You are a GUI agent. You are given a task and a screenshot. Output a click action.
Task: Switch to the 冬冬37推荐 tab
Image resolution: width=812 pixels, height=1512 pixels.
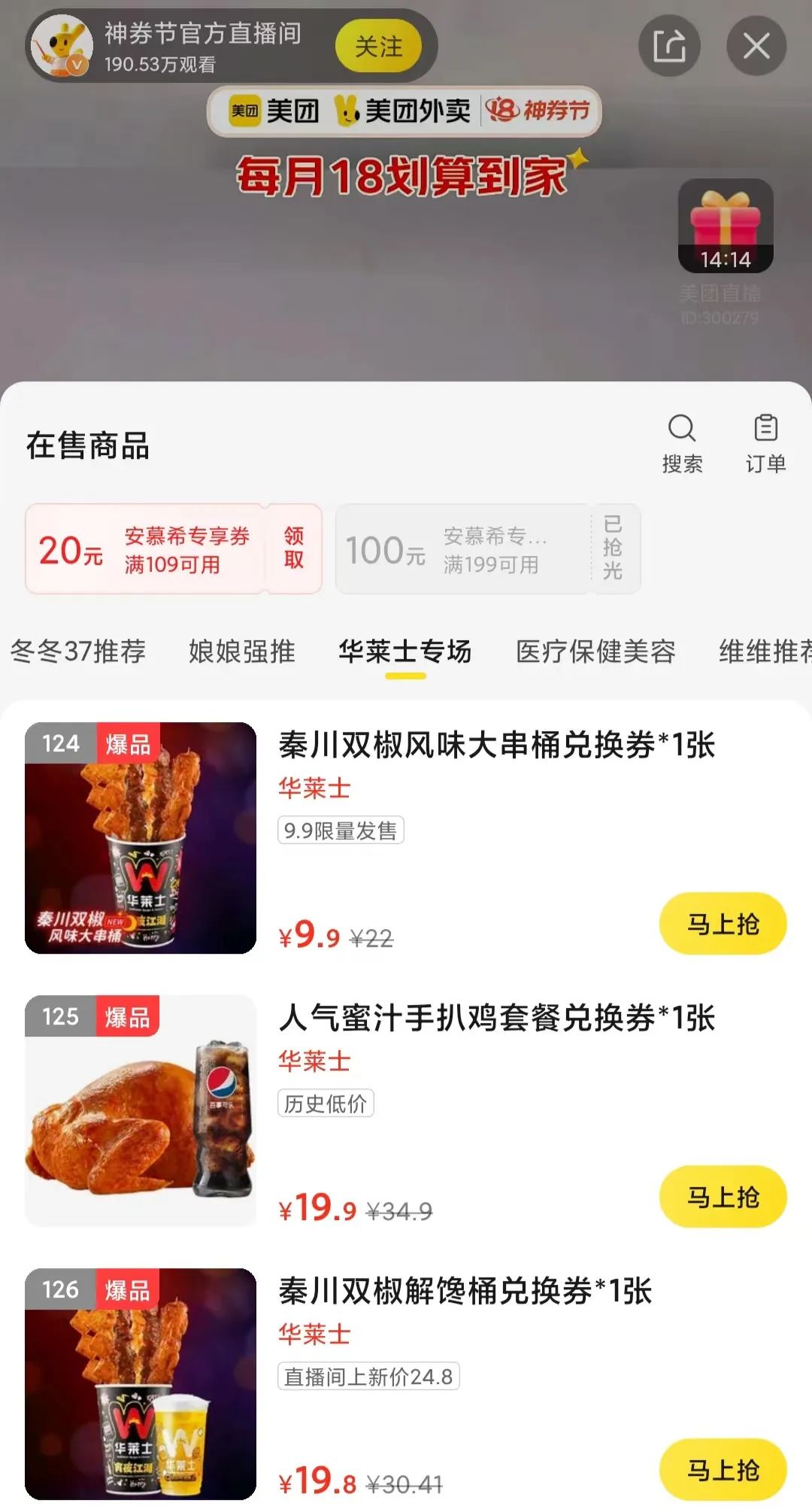[78, 651]
